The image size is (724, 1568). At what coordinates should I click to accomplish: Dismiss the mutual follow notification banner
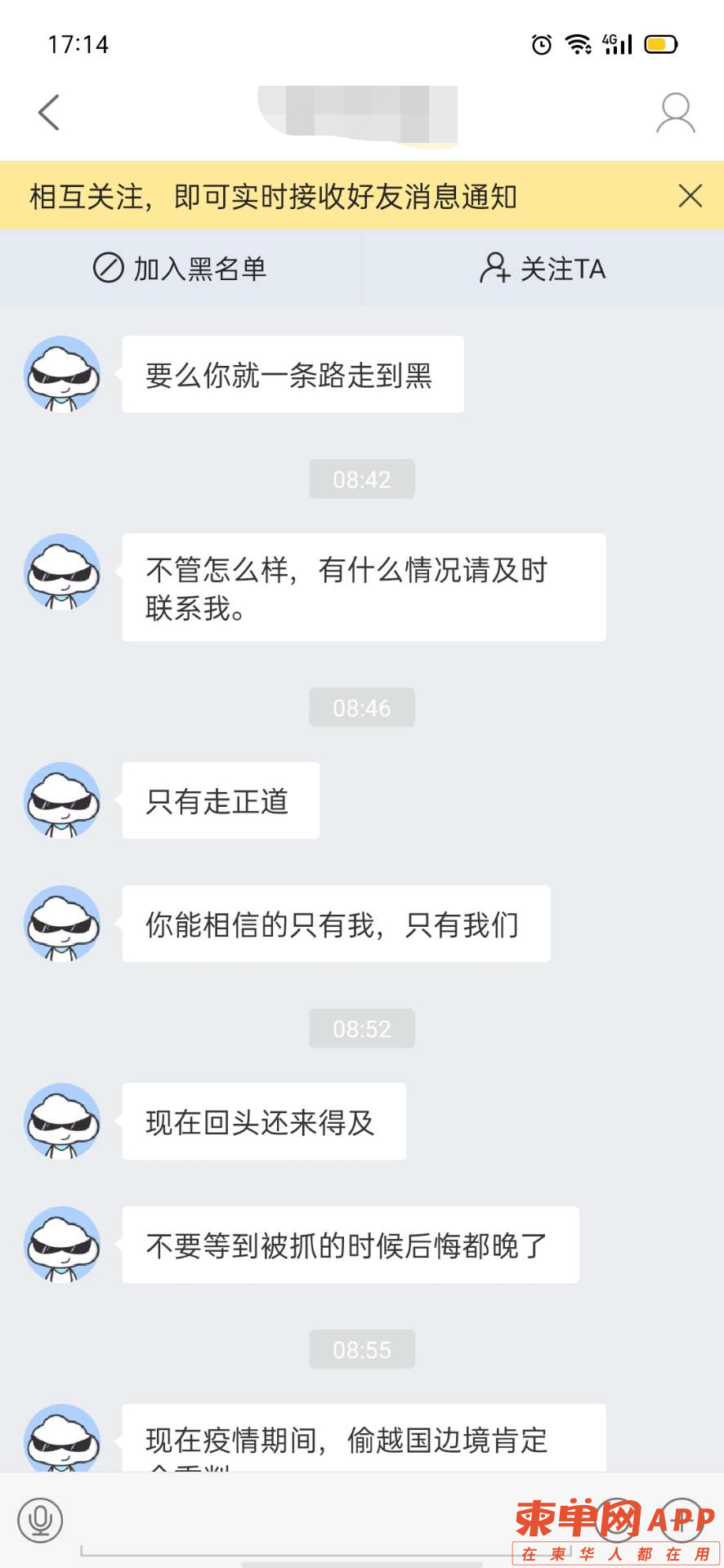(x=690, y=196)
